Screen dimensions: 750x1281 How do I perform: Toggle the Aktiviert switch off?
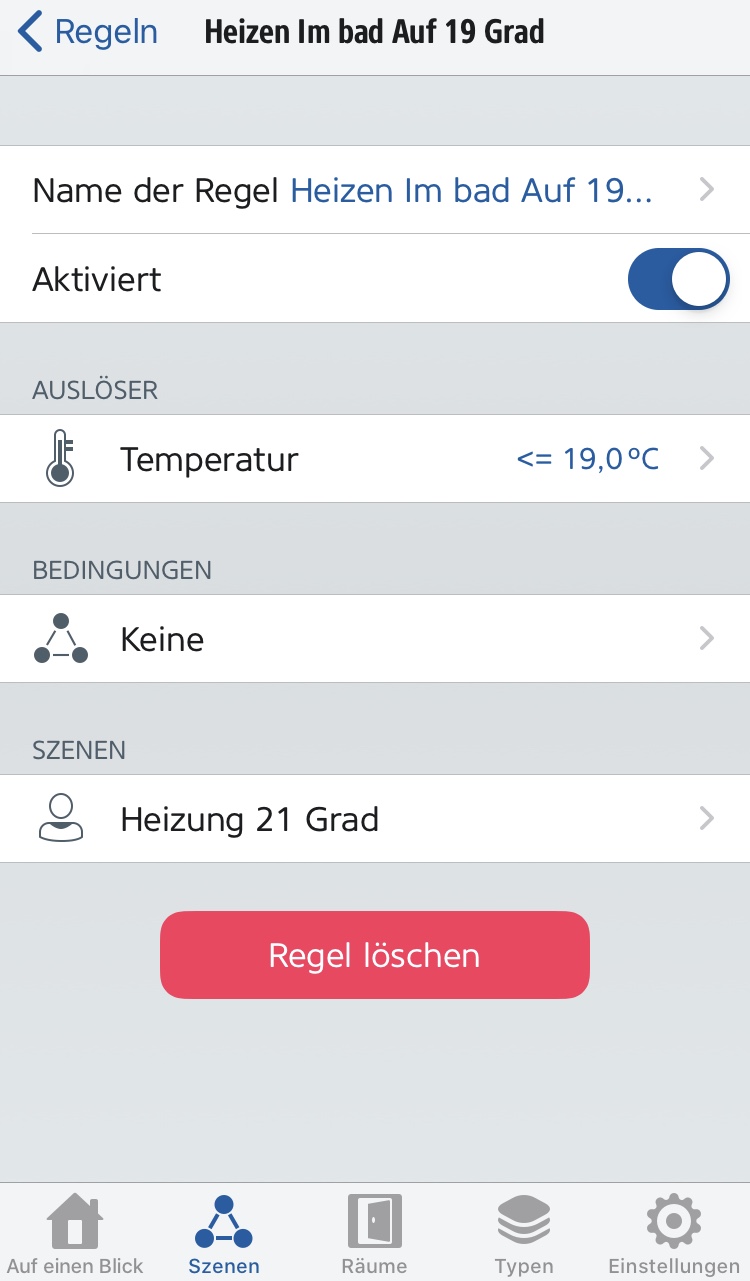[x=678, y=279]
